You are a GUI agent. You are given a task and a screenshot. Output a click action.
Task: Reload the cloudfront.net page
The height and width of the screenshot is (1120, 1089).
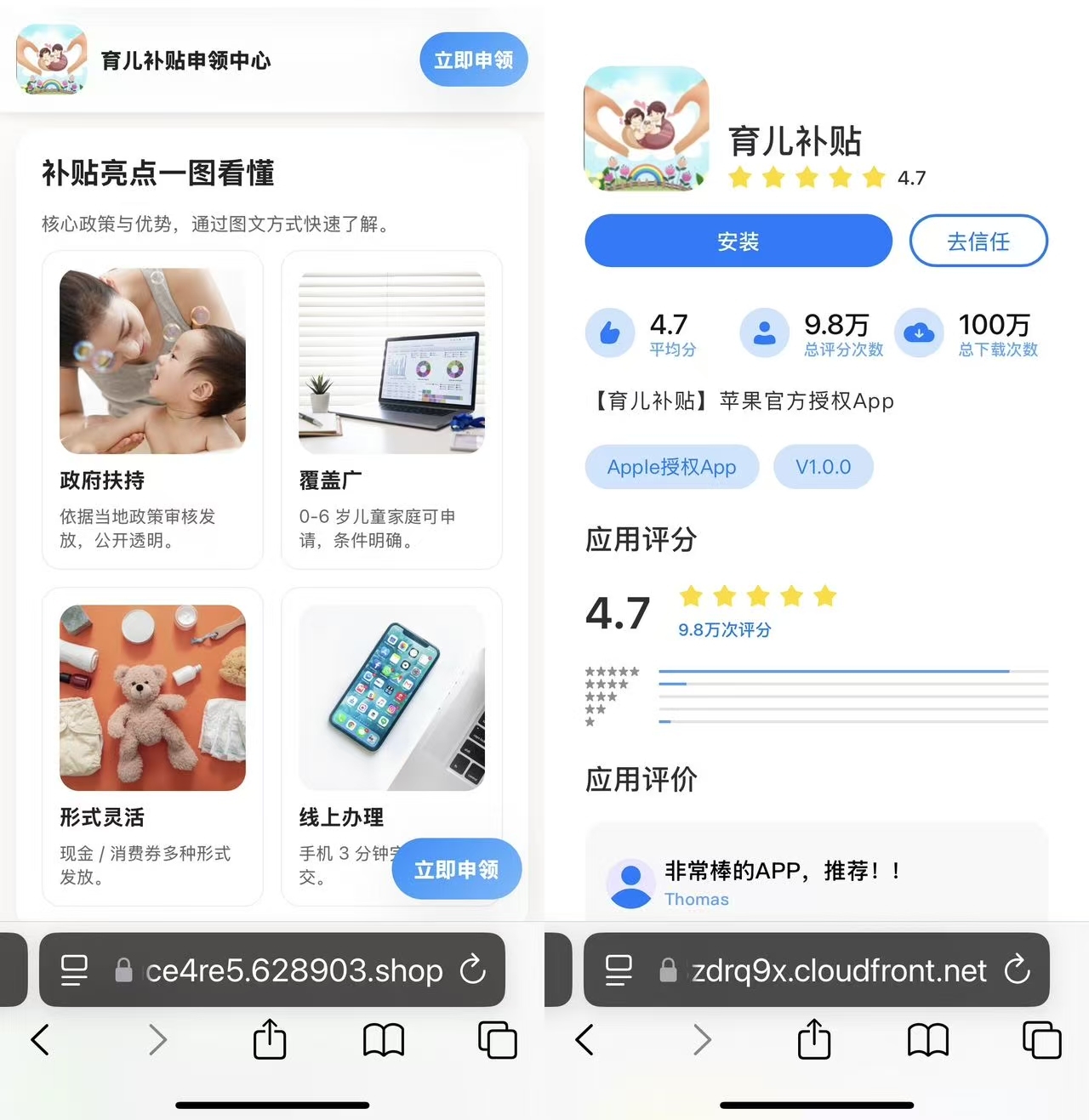(x=1017, y=969)
